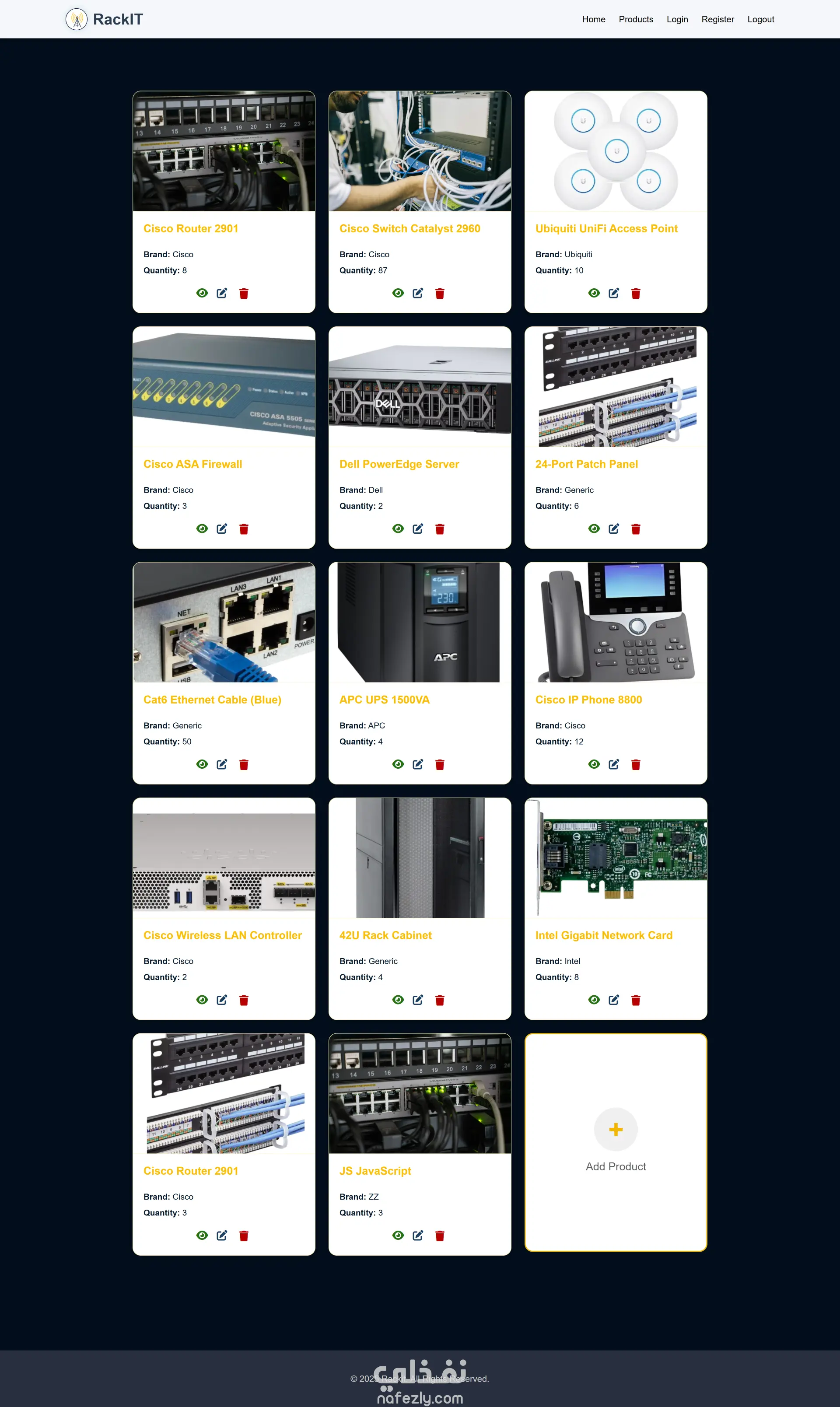This screenshot has width=840, height=1407.
Task: Open the Register page
Action: [717, 19]
